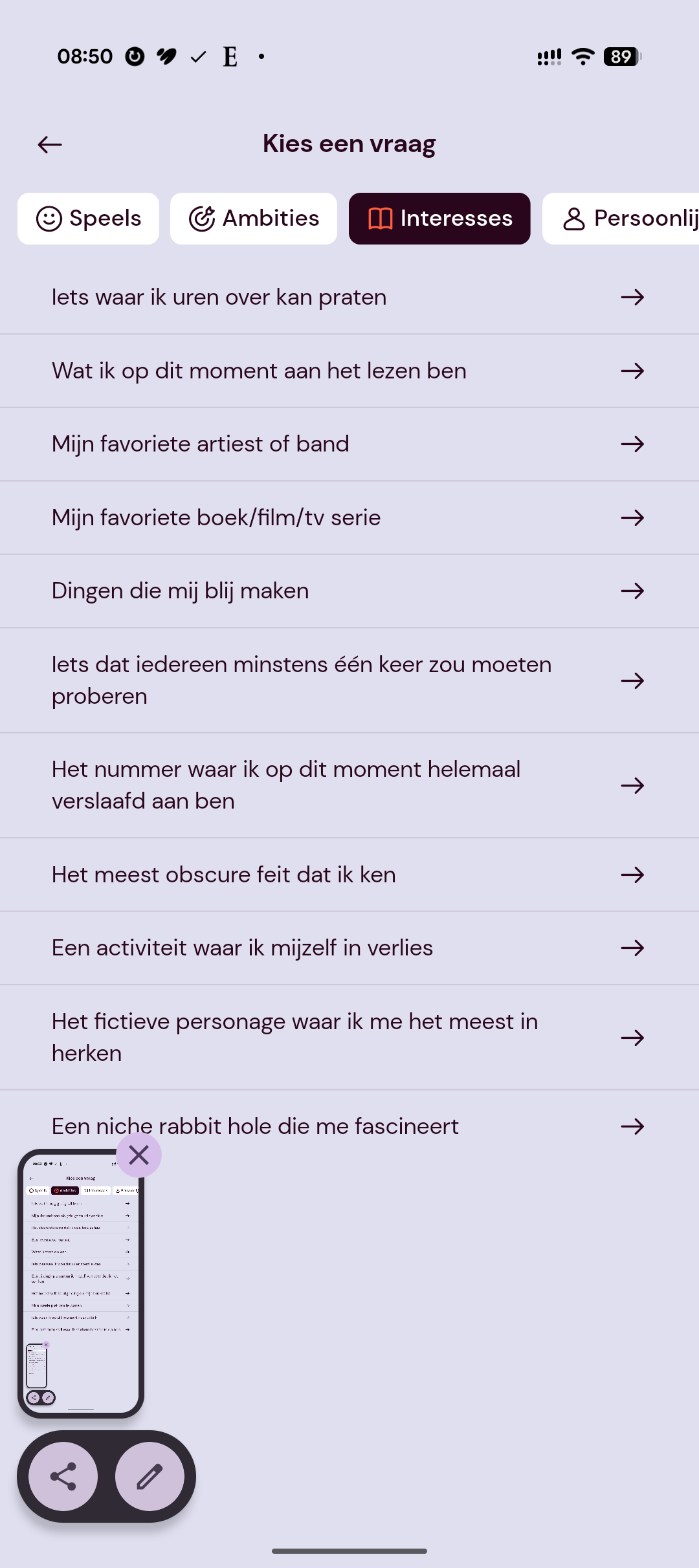Select 'Mijn favoriete boek/film/tv serie'
The width and height of the screenshot is (699, 1568).
[216, 517]
